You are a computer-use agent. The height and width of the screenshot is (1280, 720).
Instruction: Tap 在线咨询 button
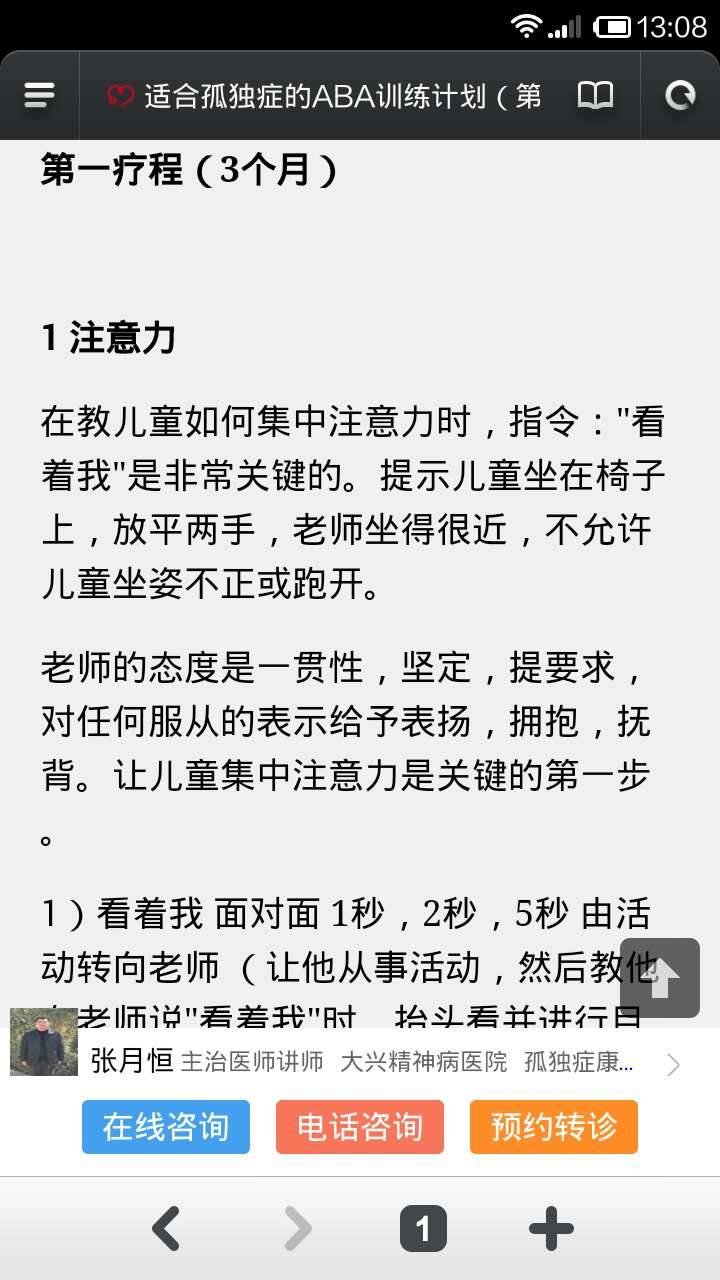[x=166, y=1127]
